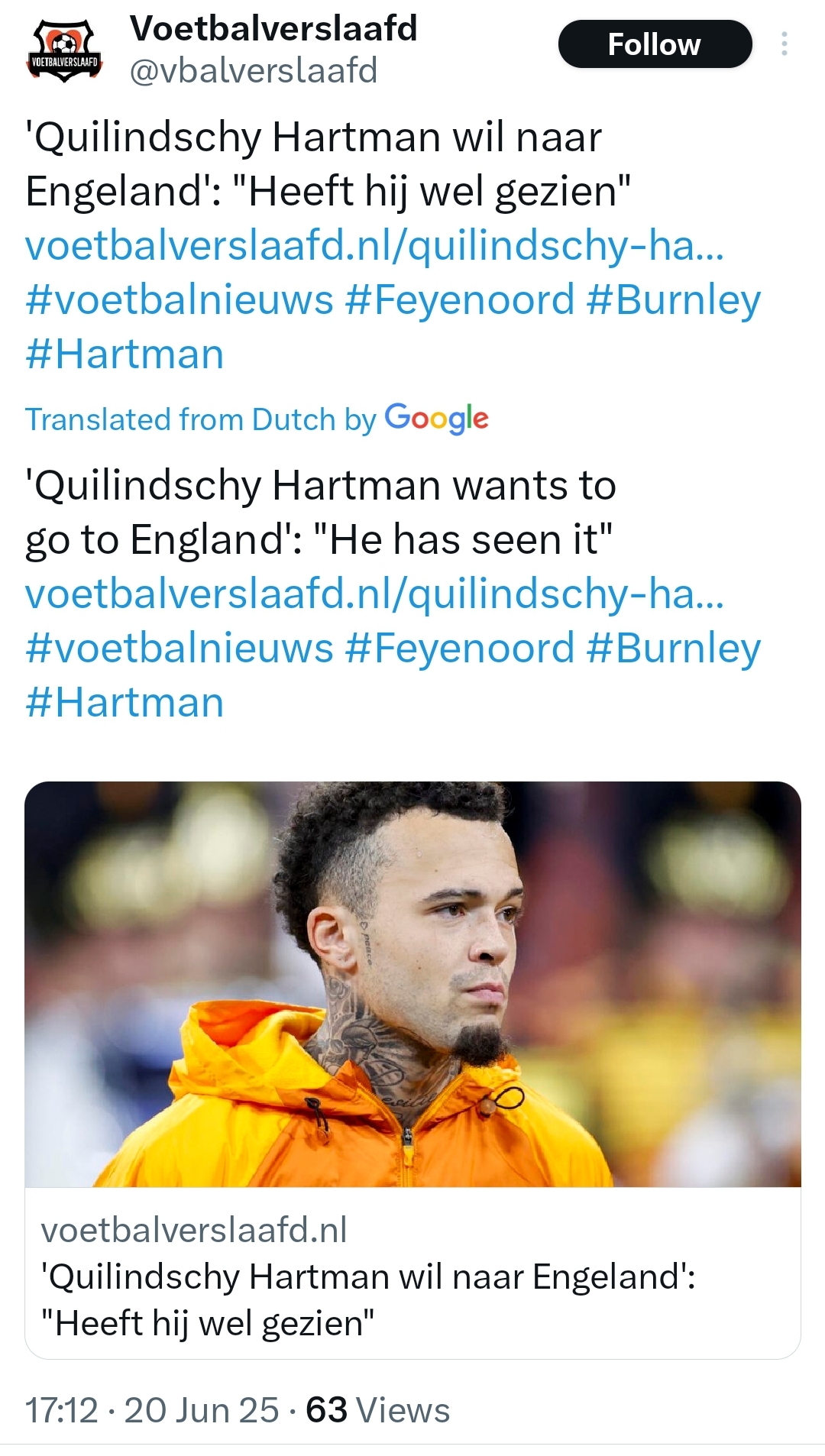Open the voetbalverslaafd.nl link in the original tweet
825x1456 pixels.
tap(374, 246)
